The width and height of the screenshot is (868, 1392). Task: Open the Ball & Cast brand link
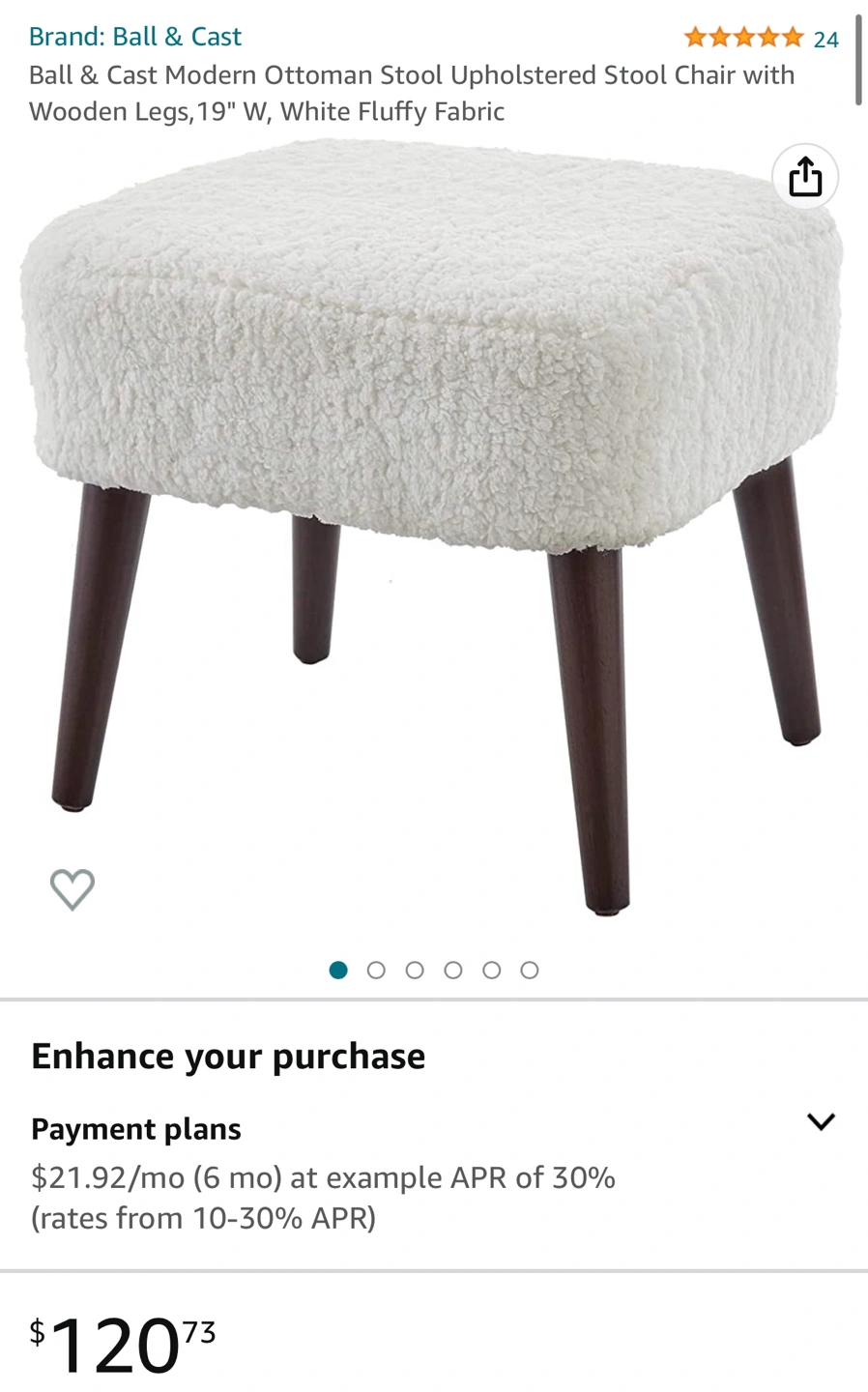[135, 37]
